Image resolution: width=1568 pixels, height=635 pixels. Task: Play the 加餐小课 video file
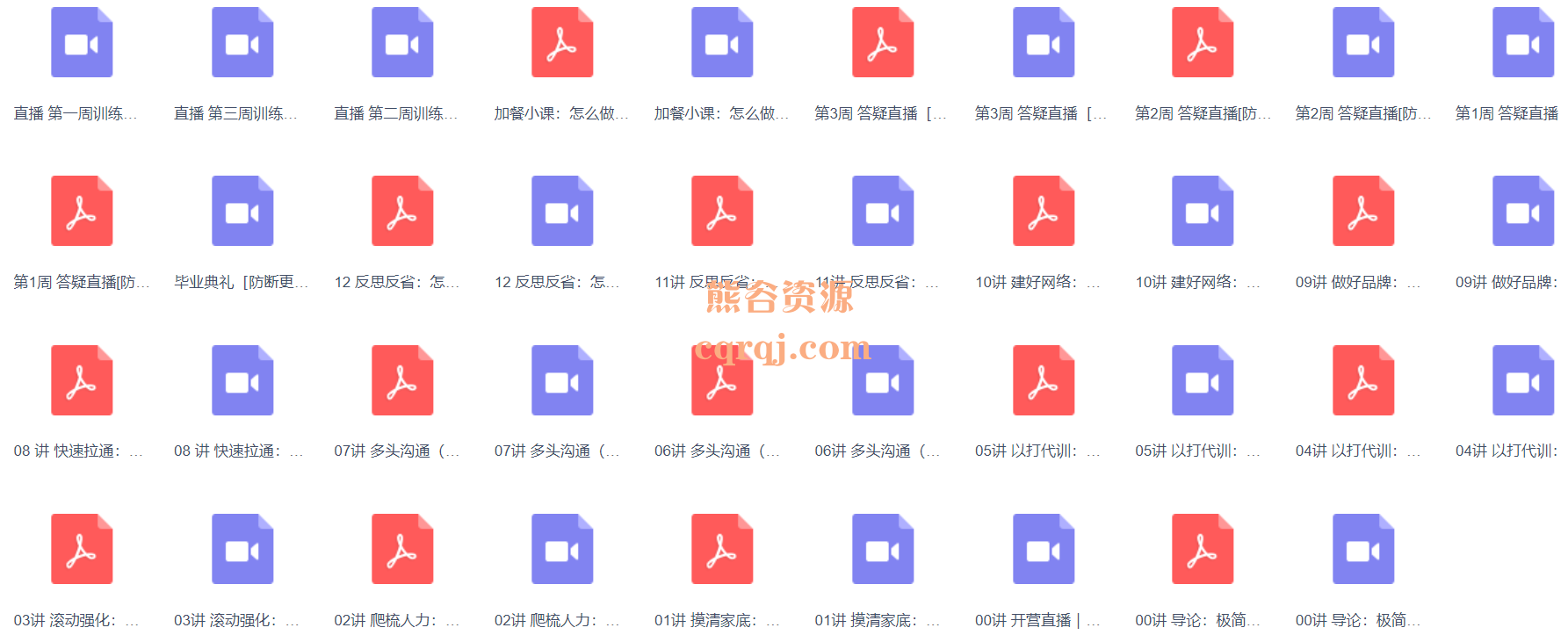[722, 43]
